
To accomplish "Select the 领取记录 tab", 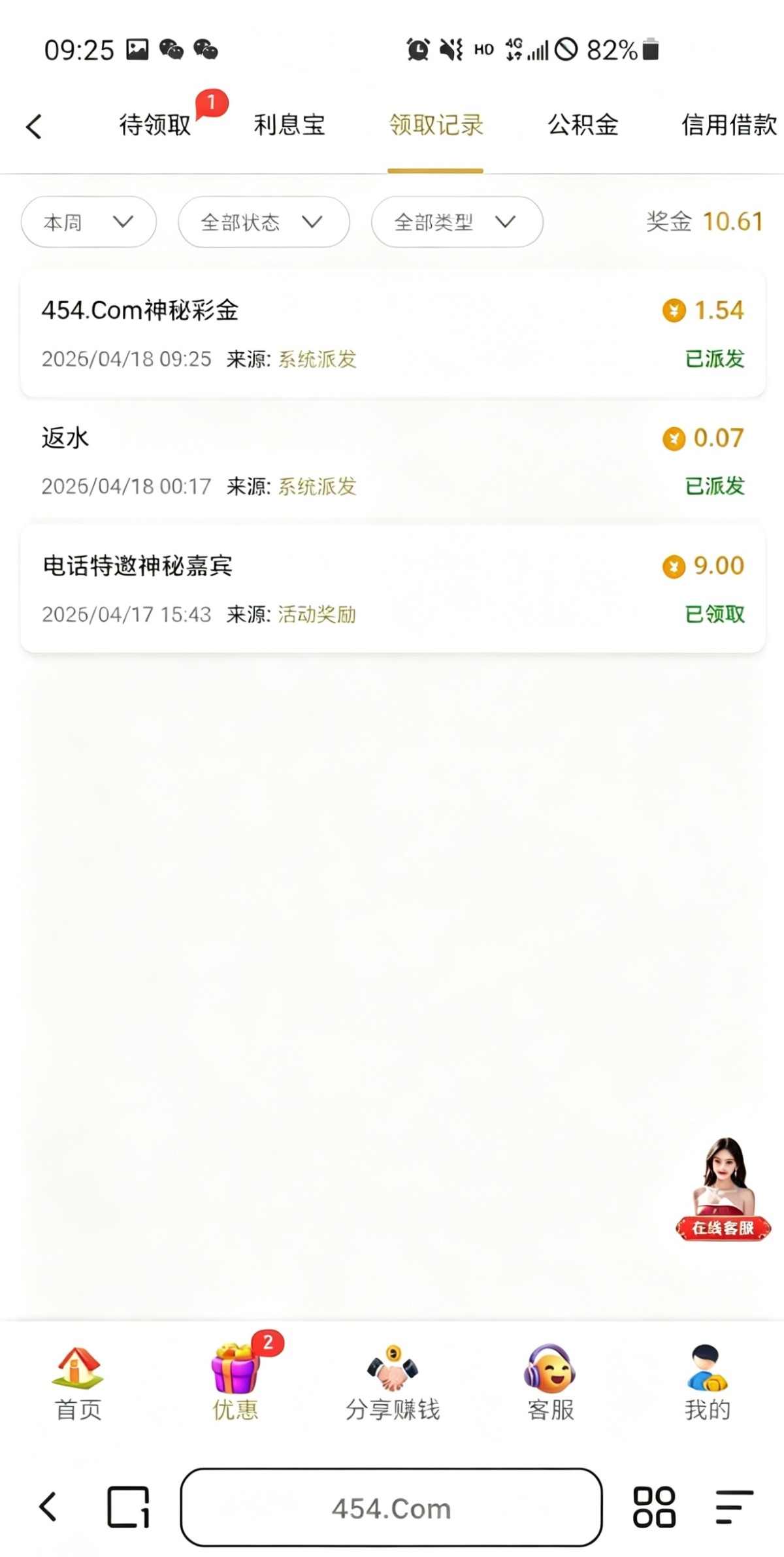I will click(436, 125).
